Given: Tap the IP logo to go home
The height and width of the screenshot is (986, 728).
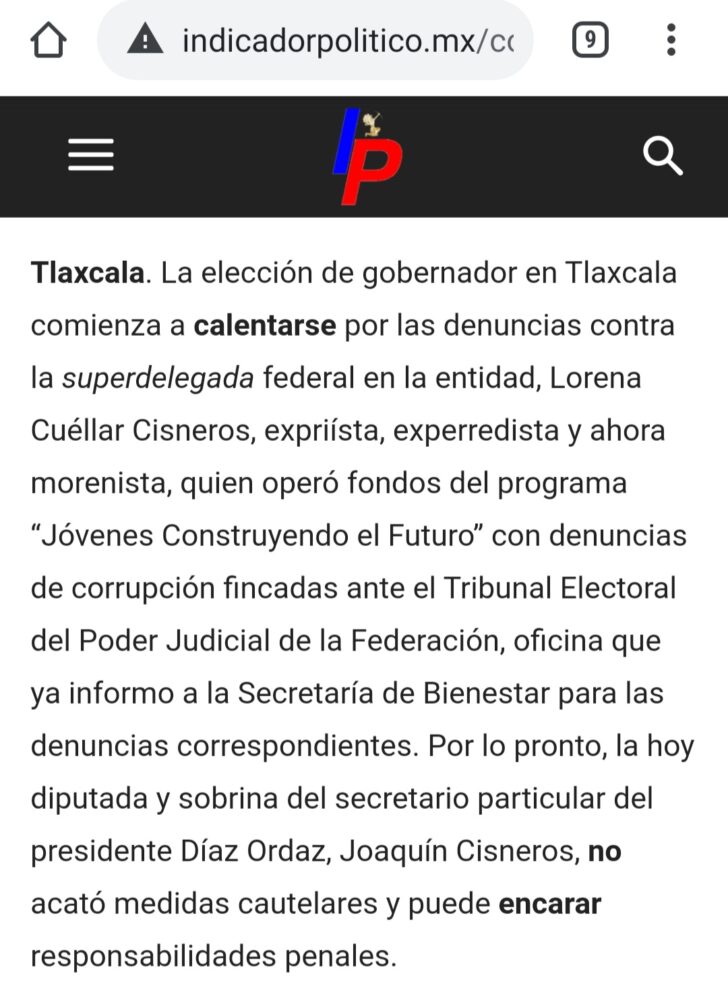Looking at the screenshot, I should (366, 156).
